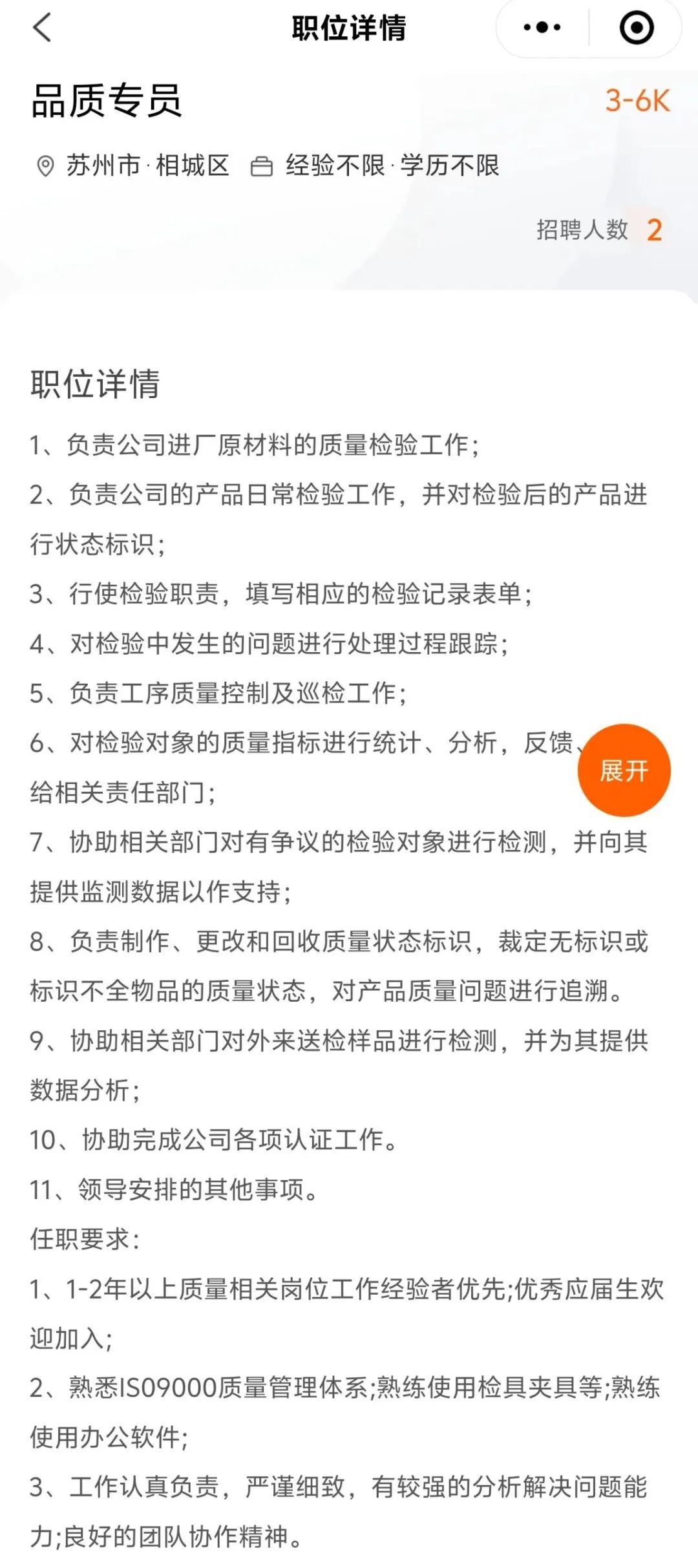Tap the orange 展开 floating button
The image size is (698, 1568).
(624, 770)
